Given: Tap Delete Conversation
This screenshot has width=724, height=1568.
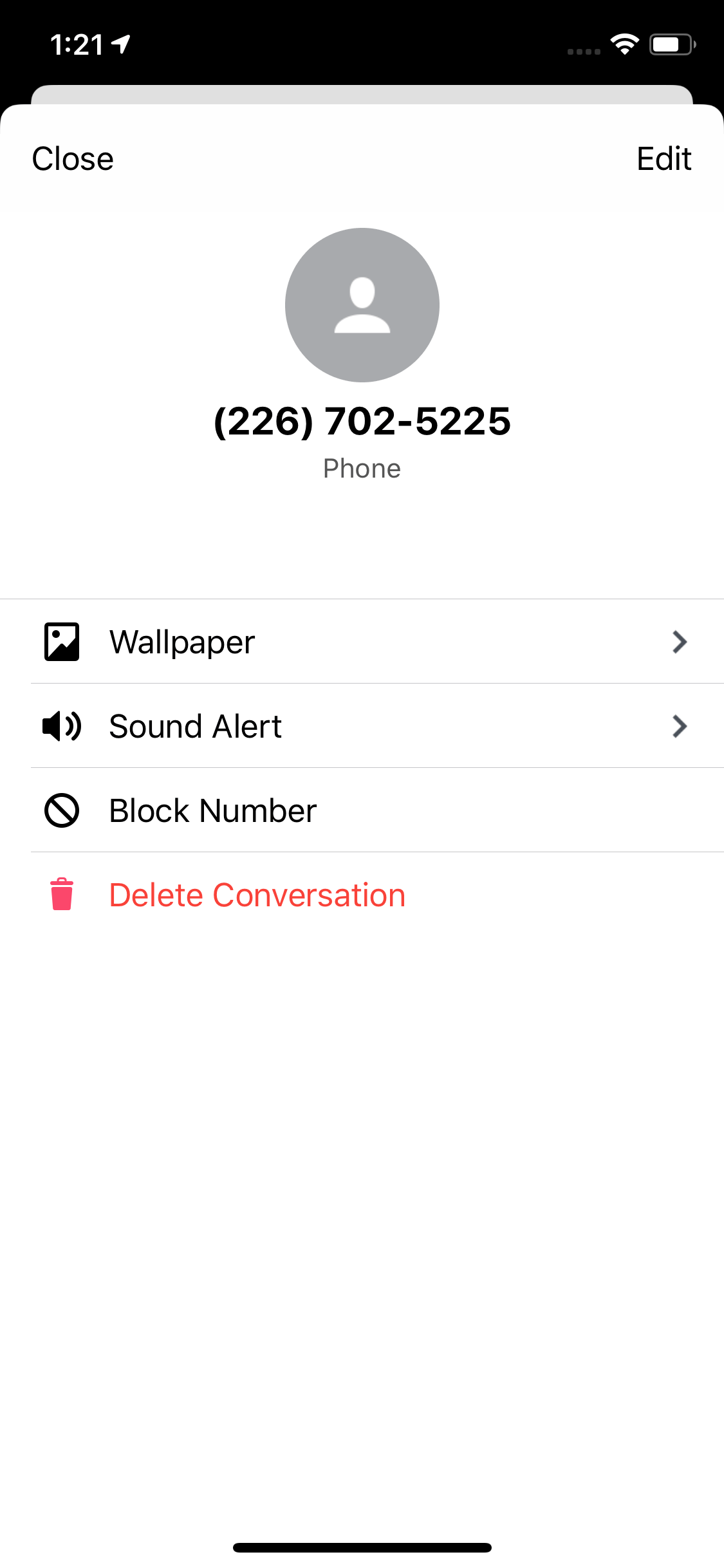Looking at the screenshot, I should (x=257, y=895).
